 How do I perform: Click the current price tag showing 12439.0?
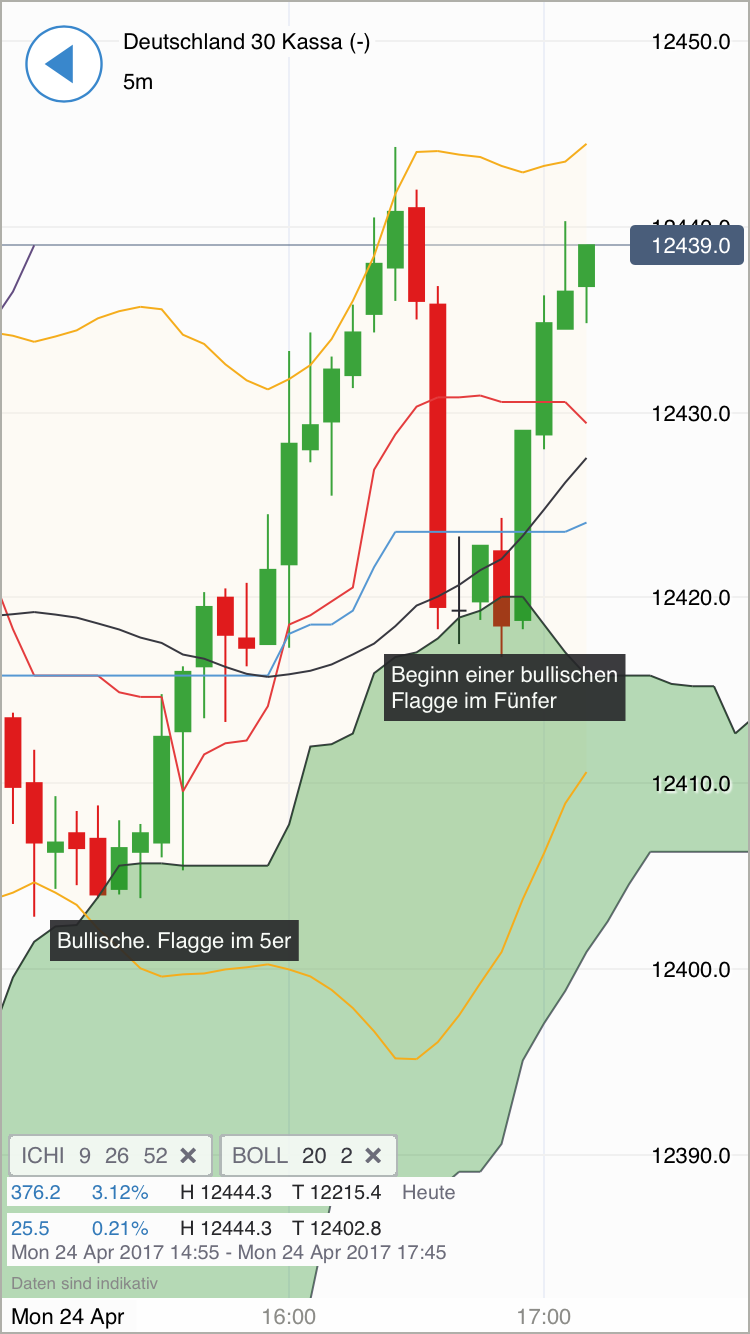click(687, 245)
